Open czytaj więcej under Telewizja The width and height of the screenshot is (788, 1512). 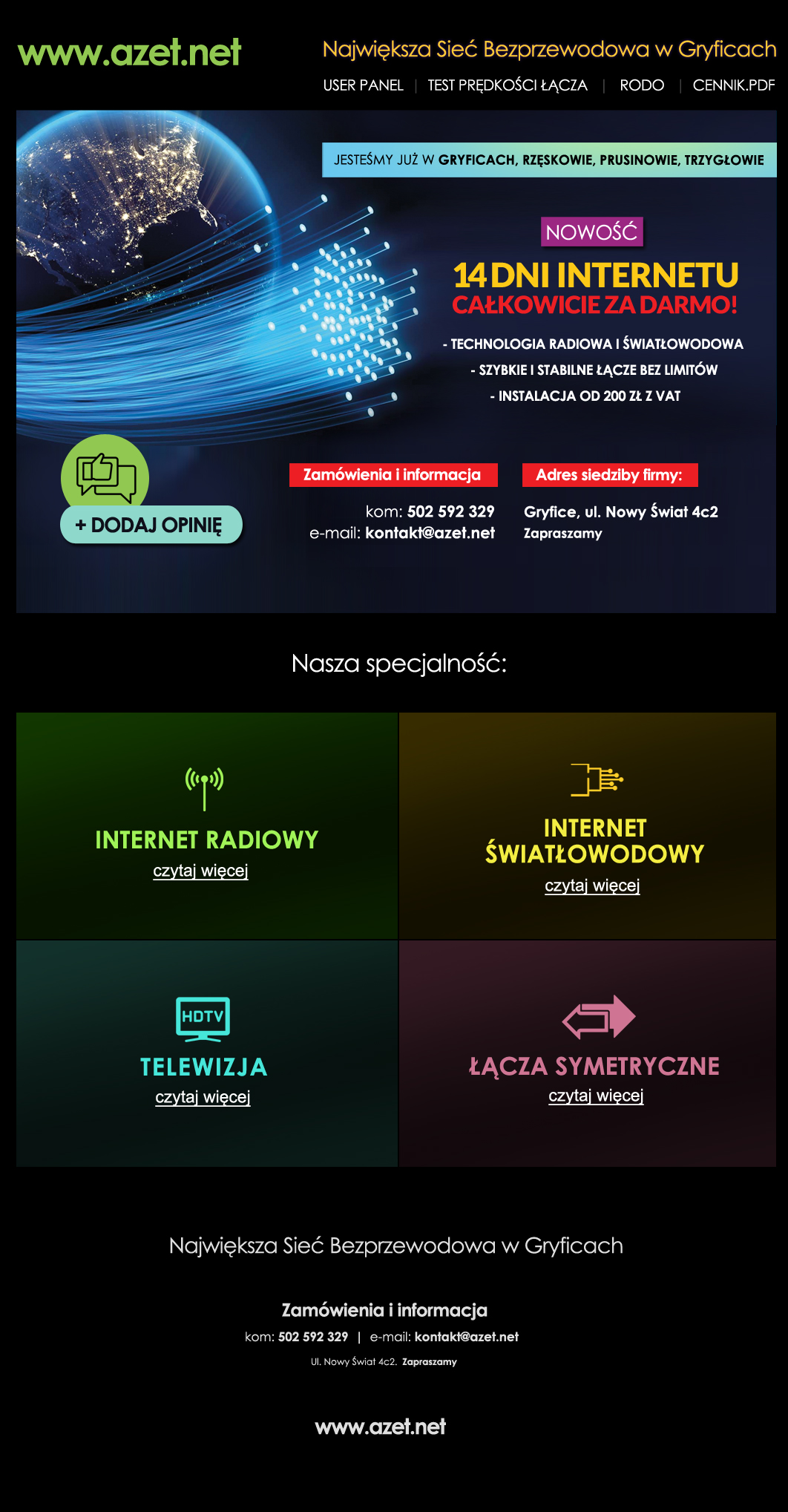[203, 1097]
